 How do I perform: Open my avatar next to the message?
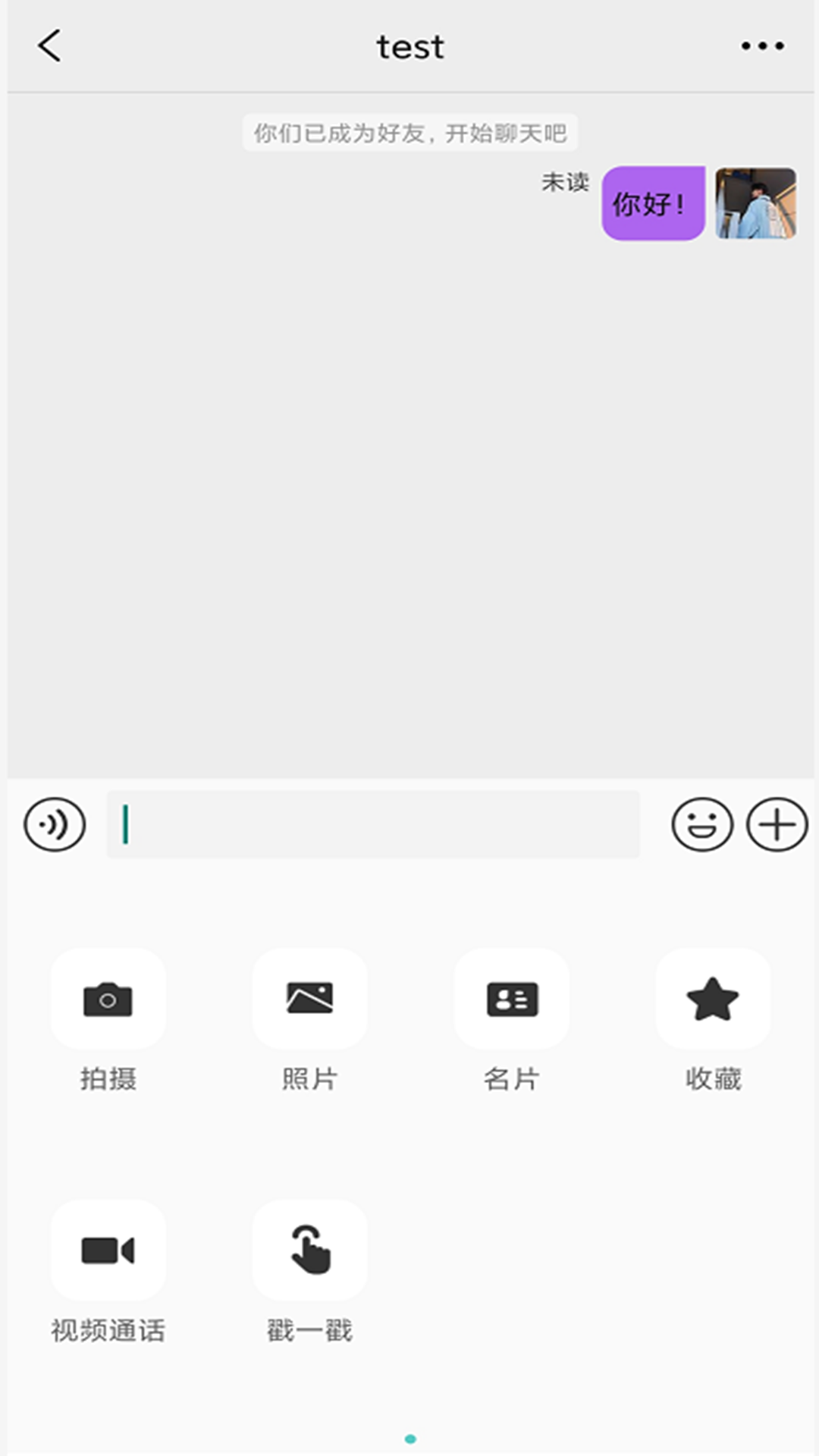(x=756, y=203)
